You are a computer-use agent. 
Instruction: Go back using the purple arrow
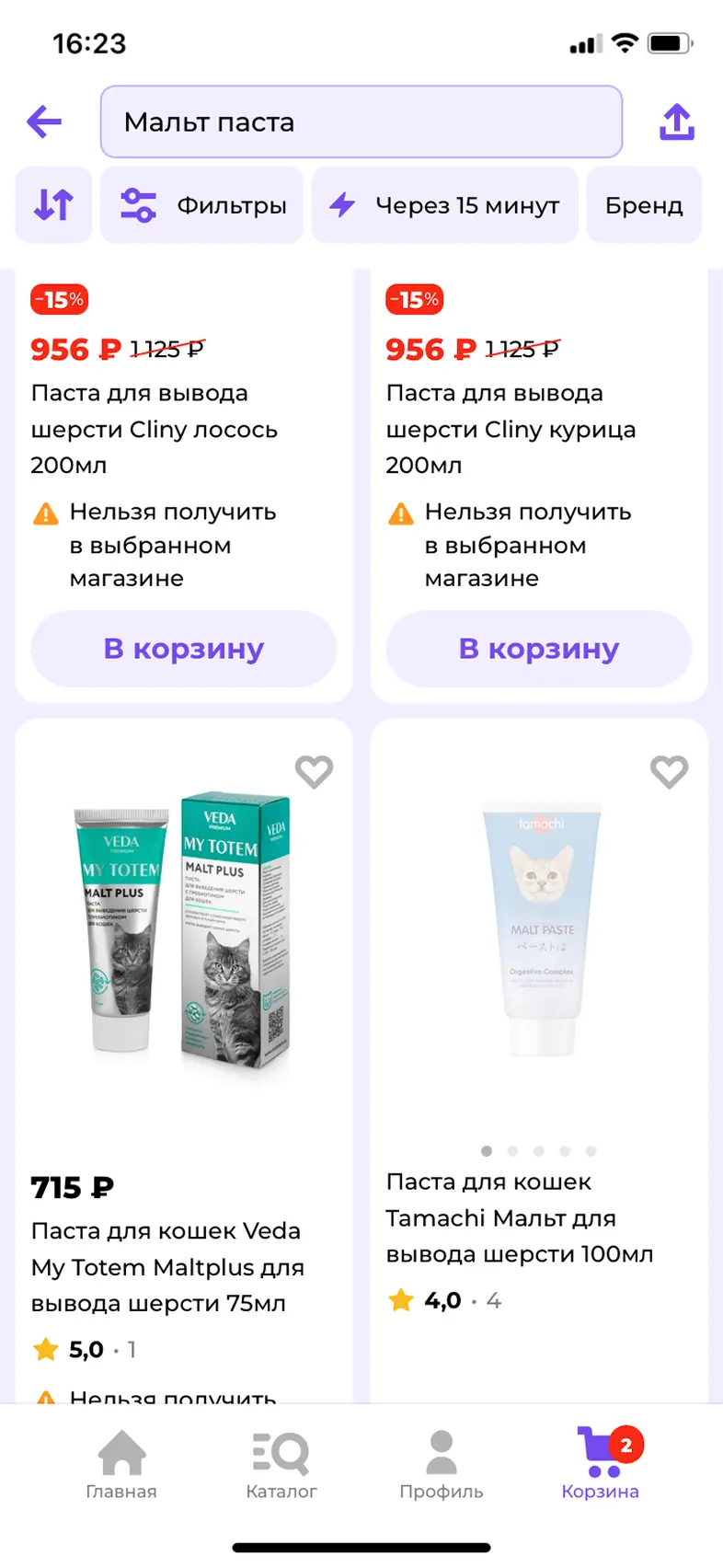[x=44, y=121]
